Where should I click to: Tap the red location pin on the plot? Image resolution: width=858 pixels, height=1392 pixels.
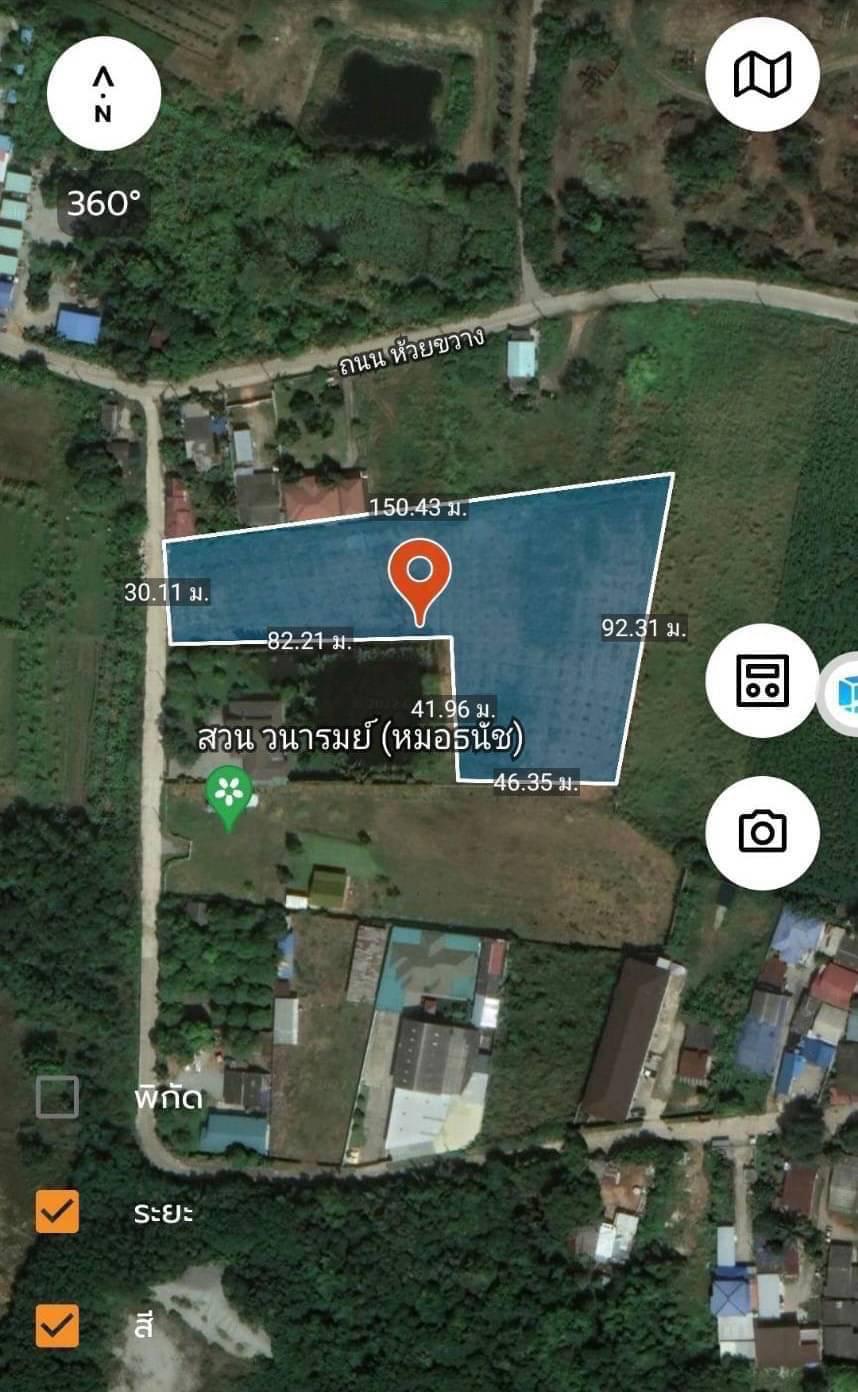pos(420,576)
